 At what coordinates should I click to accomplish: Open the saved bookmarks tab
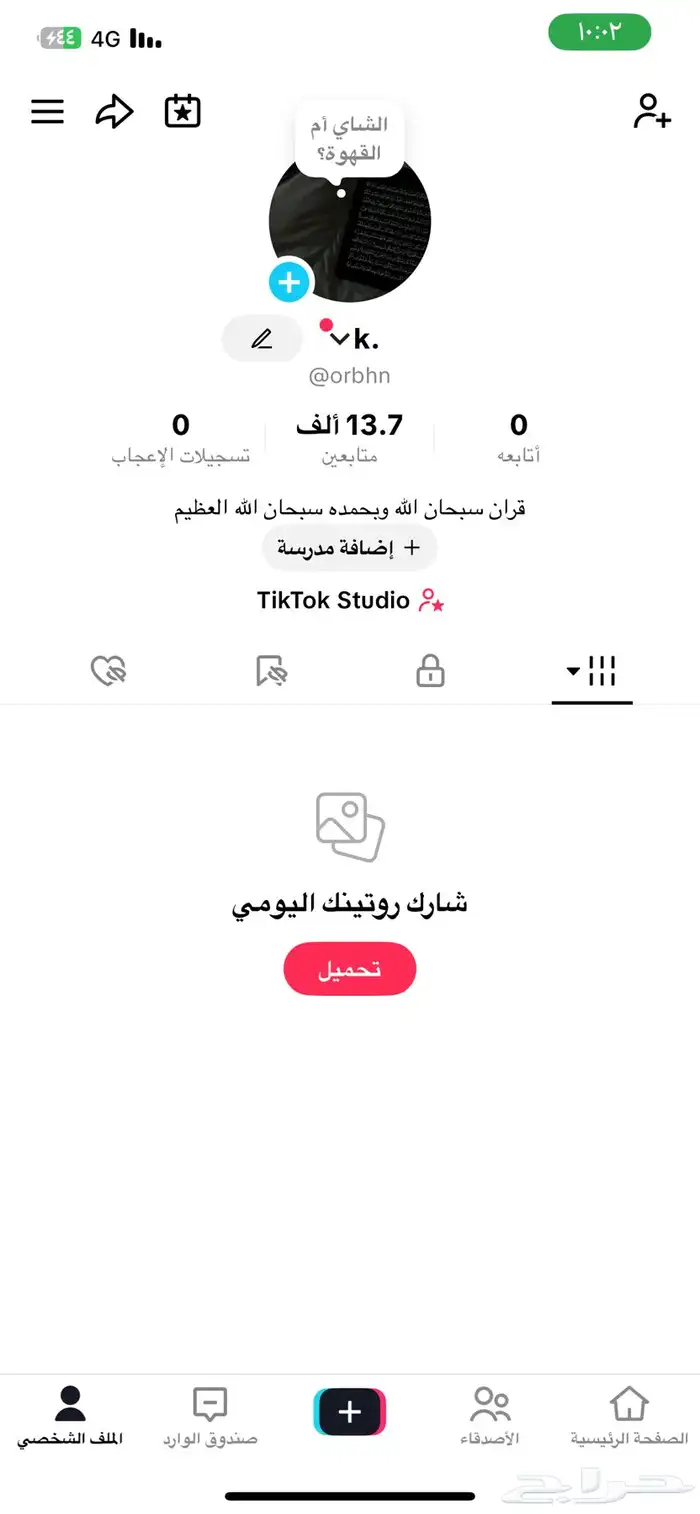click(270, 672)
